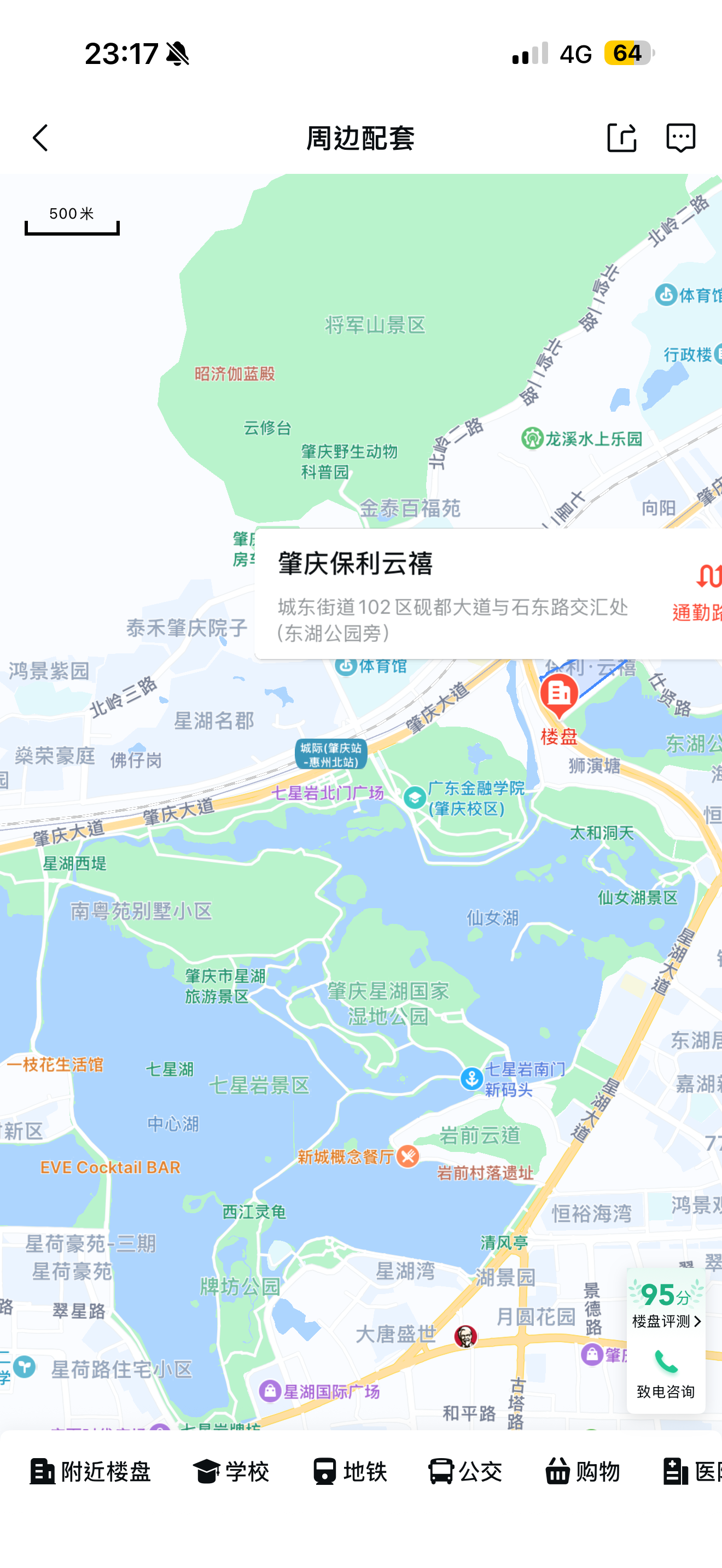
Task: Switch to 购物 category
Action: click(x=583, y=1472)
